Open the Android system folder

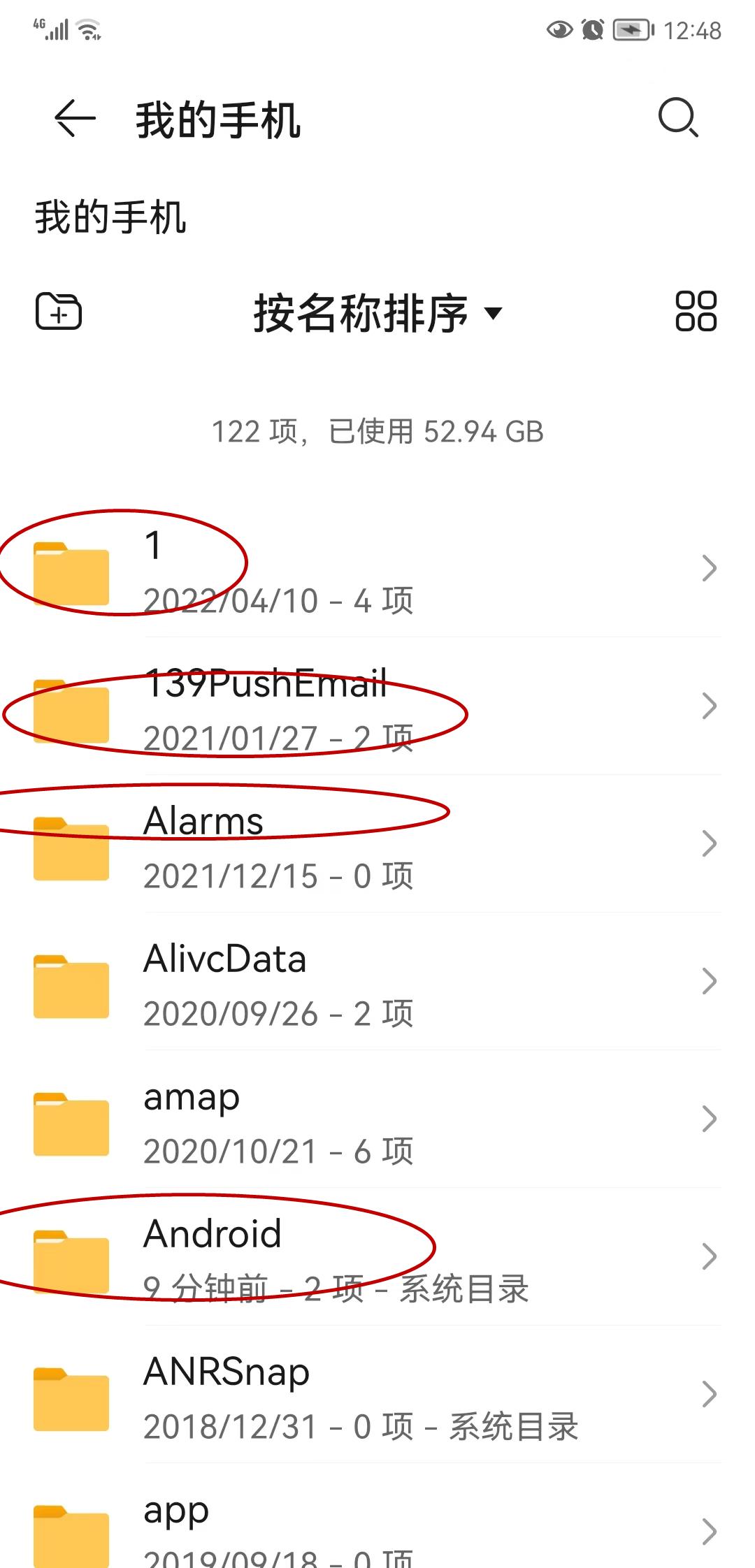(x=377, y=1258)
